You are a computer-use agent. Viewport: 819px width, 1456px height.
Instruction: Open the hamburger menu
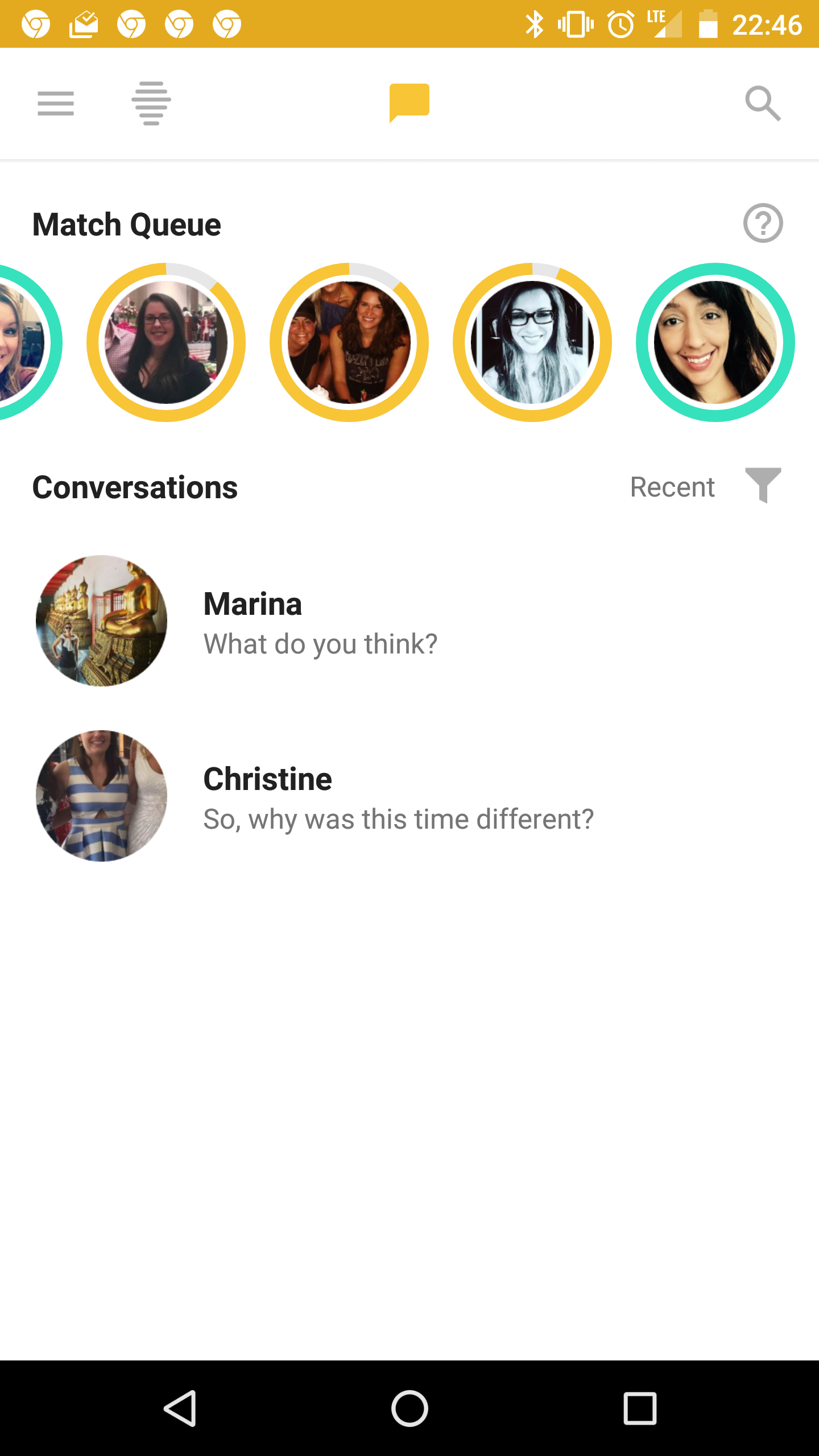(56, 104)
